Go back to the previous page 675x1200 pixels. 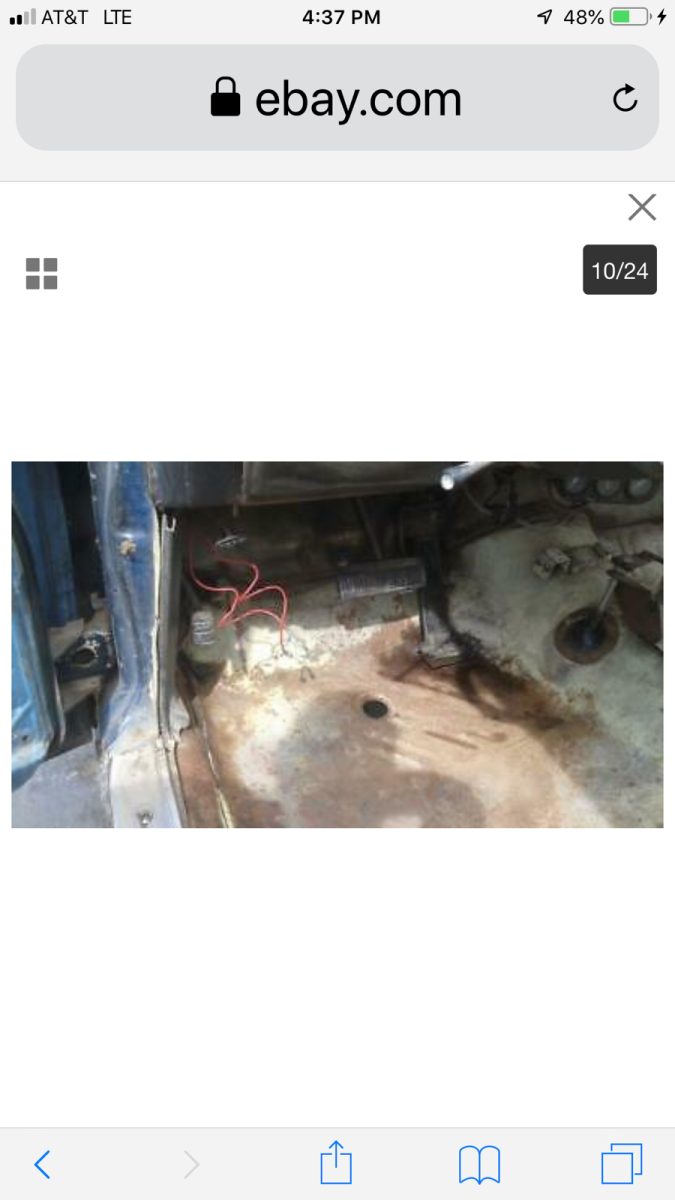[42, 1164]
